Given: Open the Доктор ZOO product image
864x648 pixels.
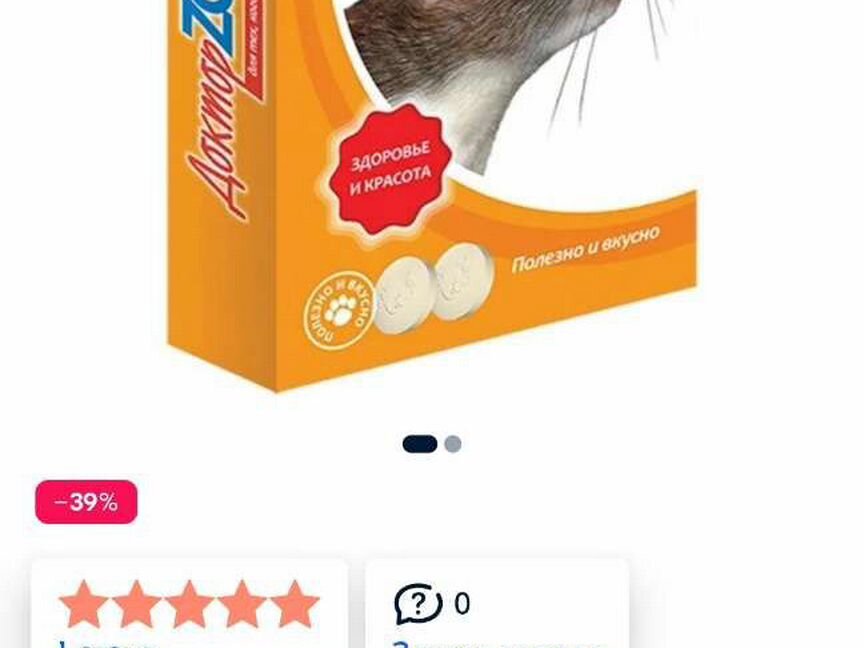Looking at the screenshot, I should tap(432, 190).
